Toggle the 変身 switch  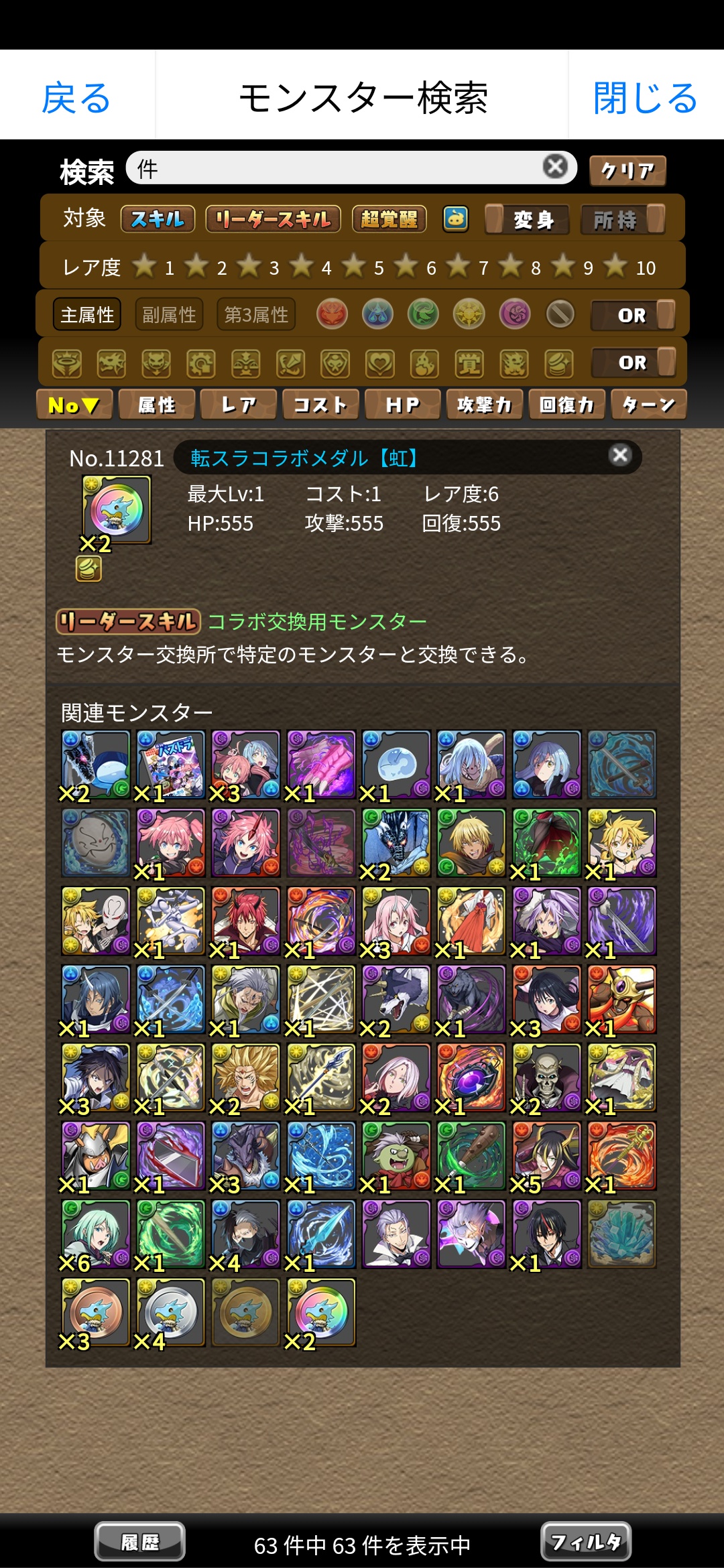(527, 220)
